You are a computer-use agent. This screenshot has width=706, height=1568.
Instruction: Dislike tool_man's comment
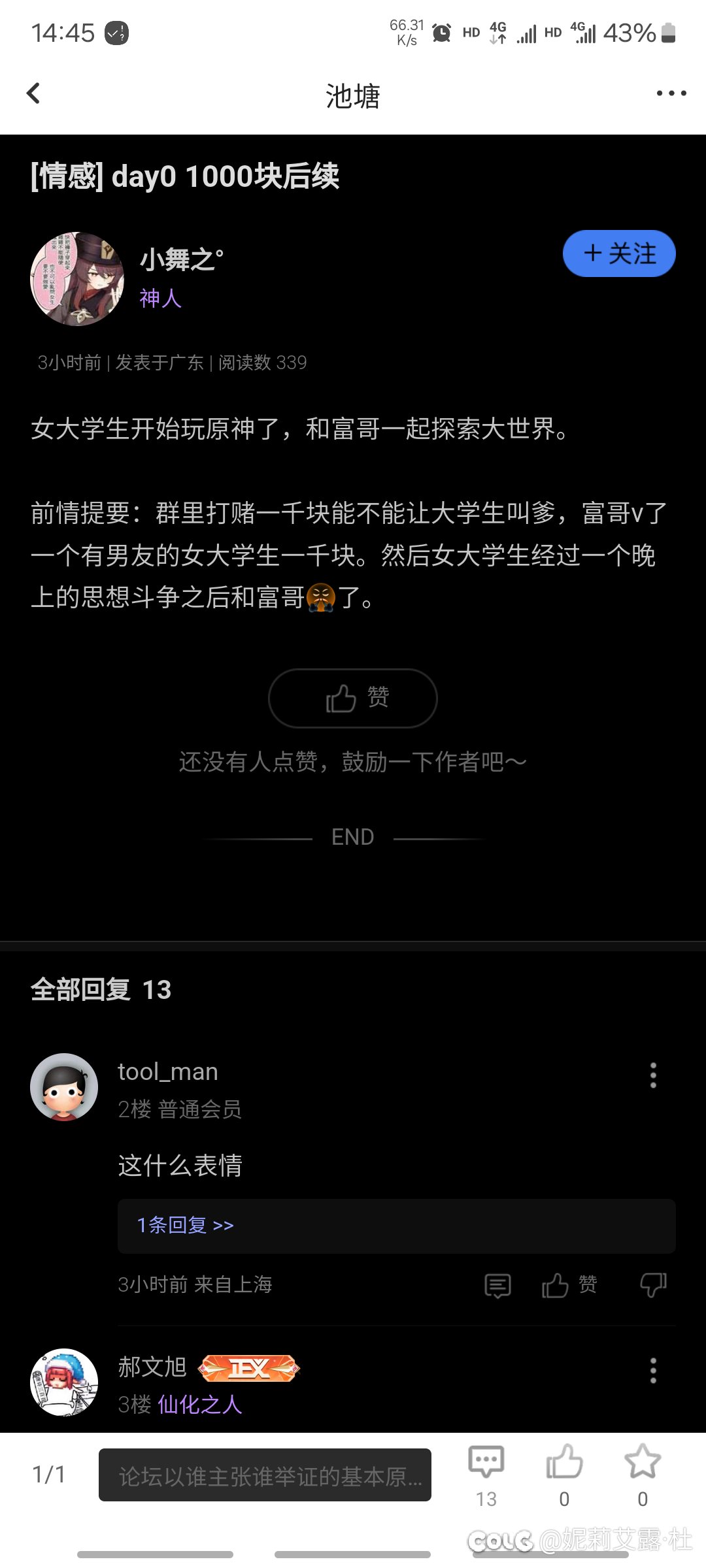(653, 1285)
